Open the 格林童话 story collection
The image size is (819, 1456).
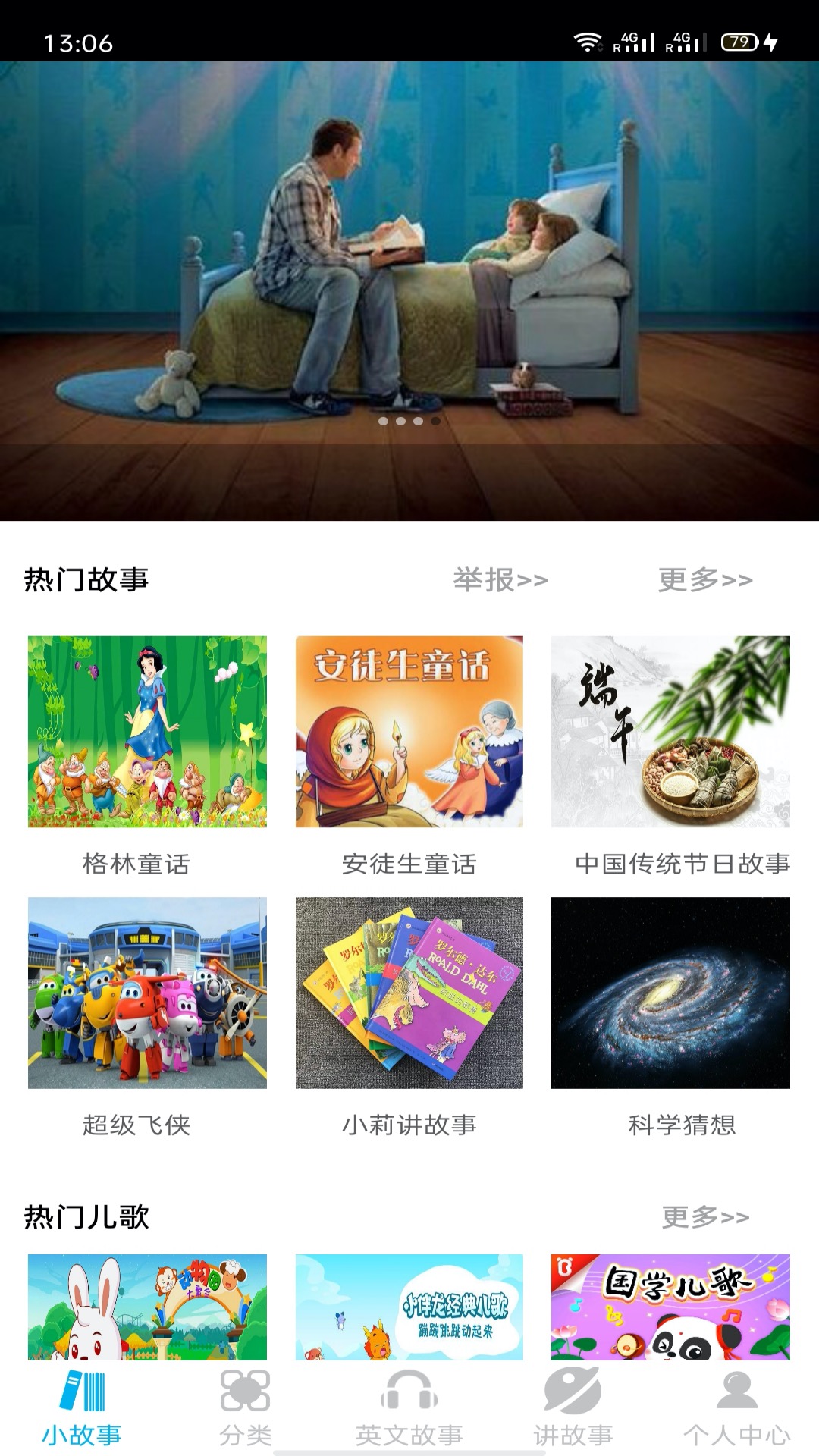click(x=147, y=732)
